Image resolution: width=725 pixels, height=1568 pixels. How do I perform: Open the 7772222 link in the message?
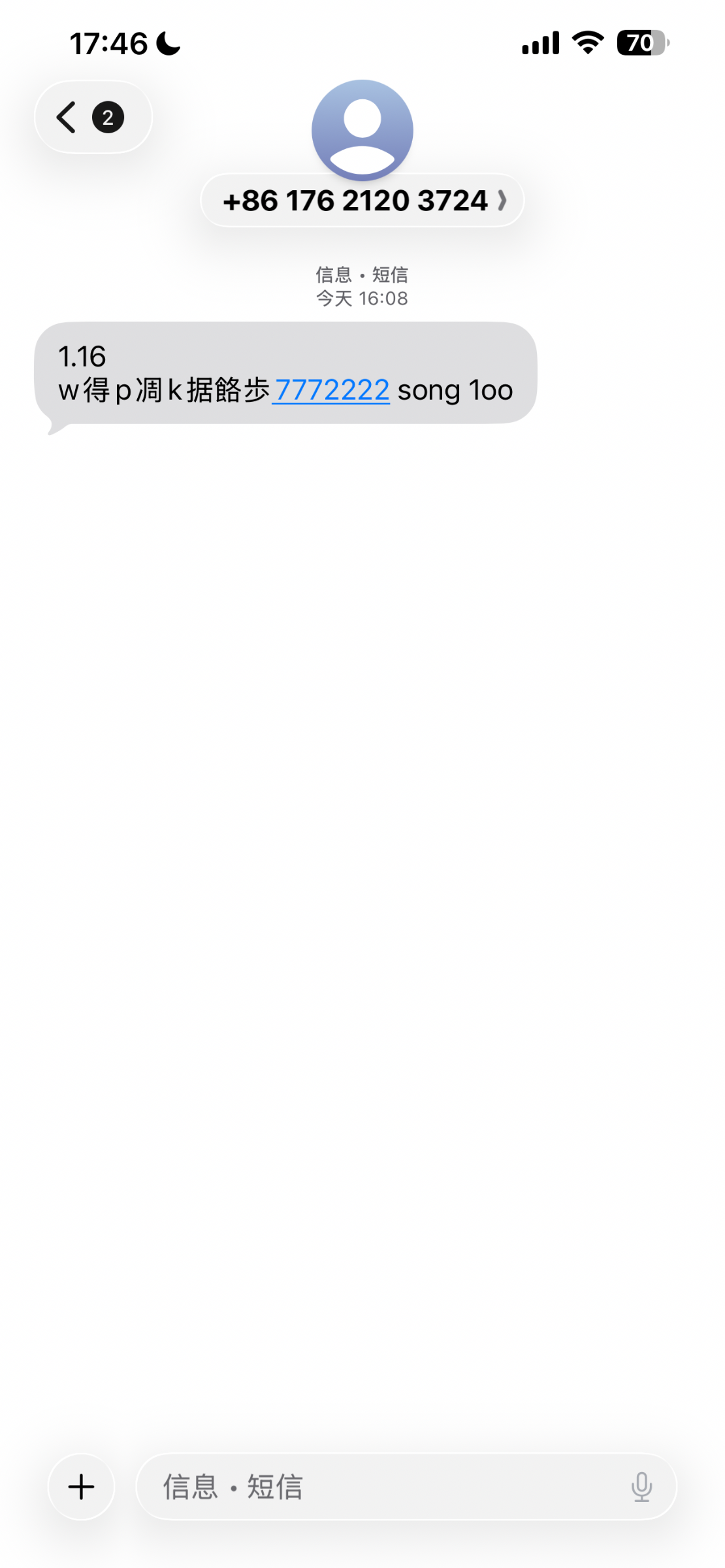coord(331,391)
